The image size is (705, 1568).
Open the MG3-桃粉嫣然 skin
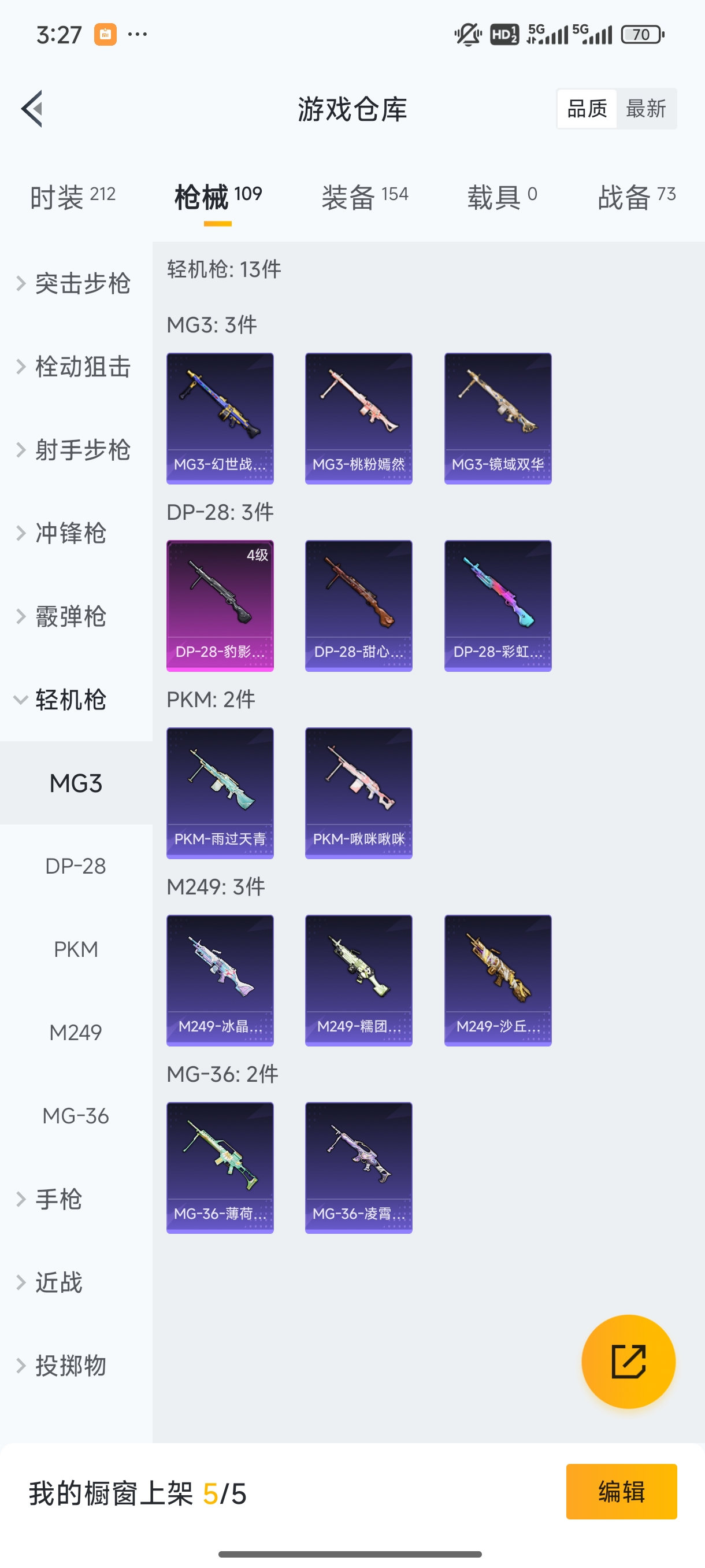tap(358, 418)
